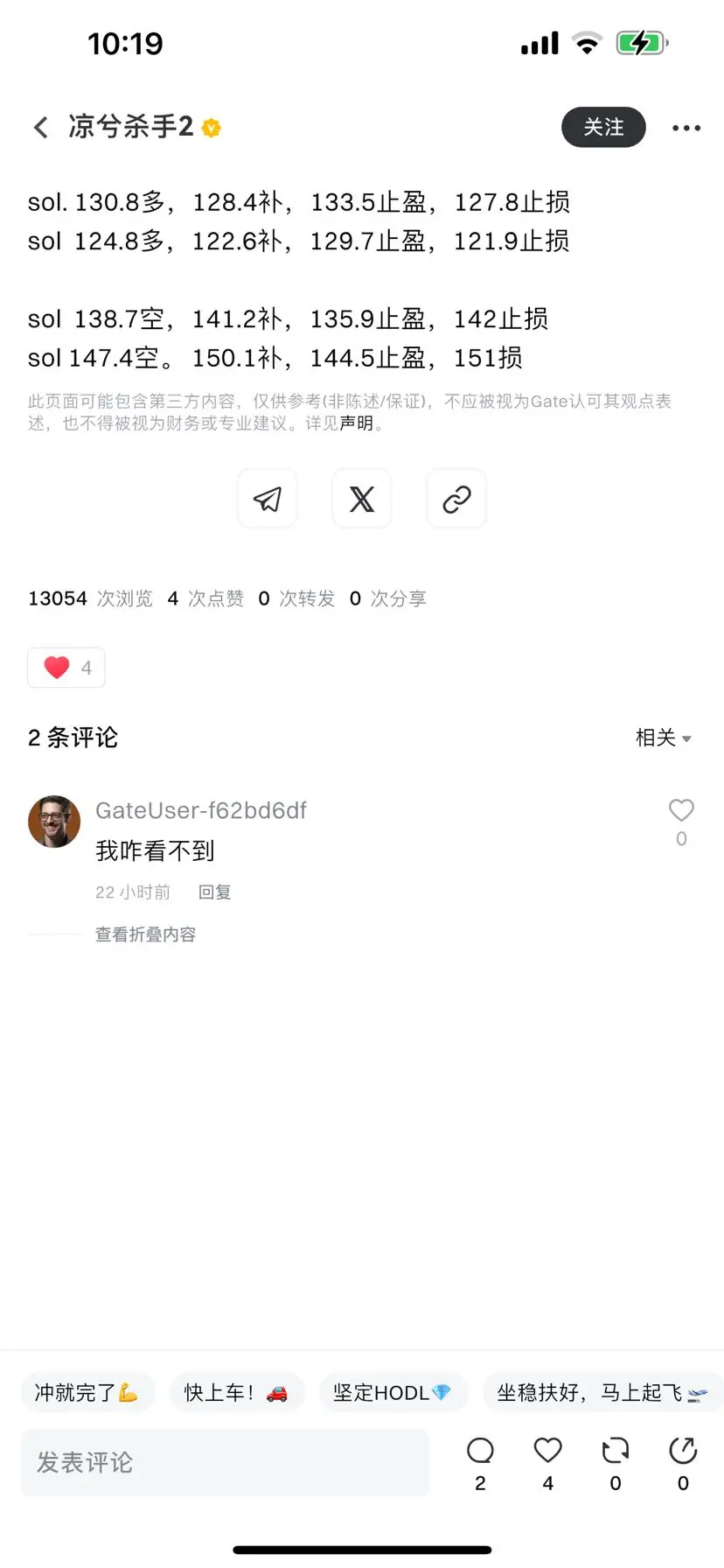
Task: Tap the 发表评论 comment input field
Action: tap(224, 1462)
